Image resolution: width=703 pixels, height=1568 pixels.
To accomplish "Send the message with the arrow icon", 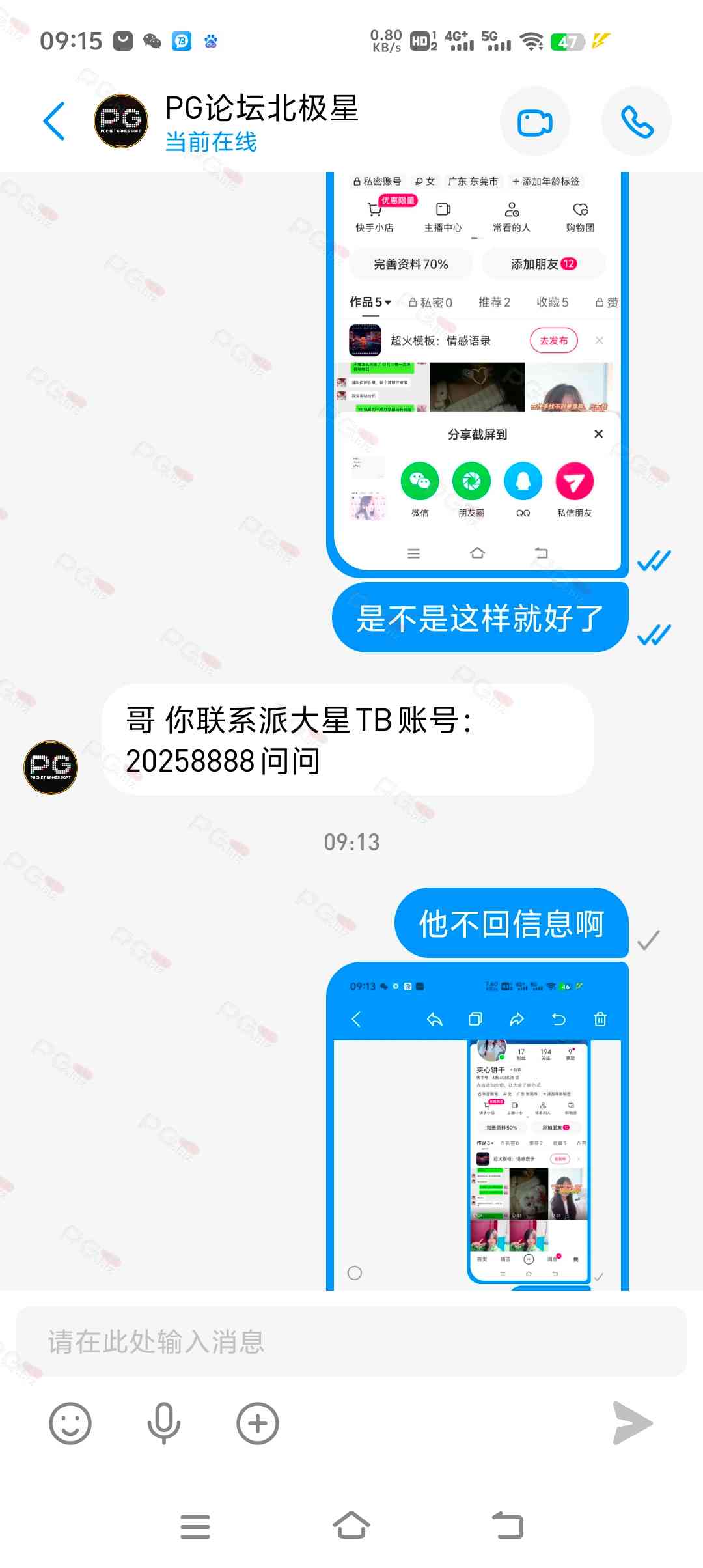I will coord(632,1423).
